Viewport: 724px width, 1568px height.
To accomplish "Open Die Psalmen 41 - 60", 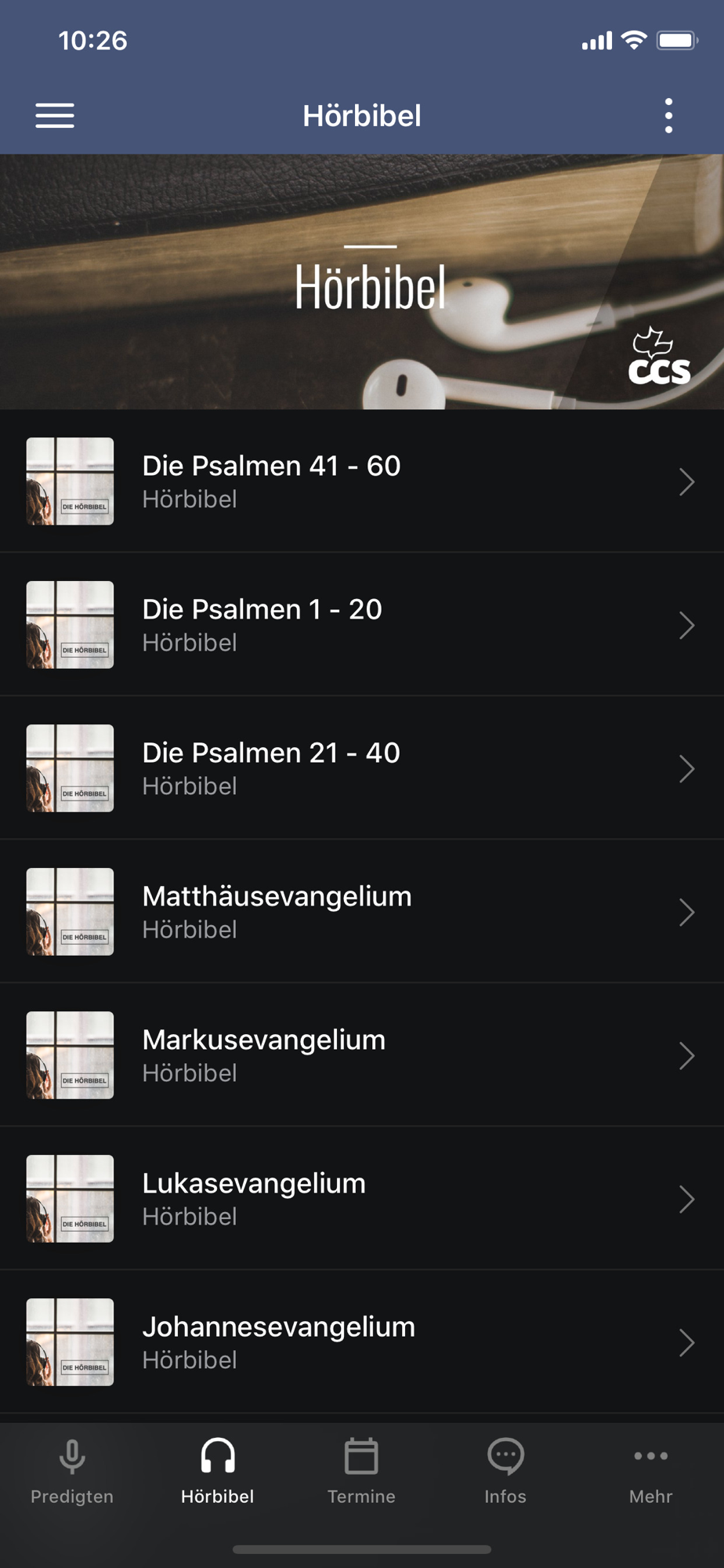I will [360, 481].
